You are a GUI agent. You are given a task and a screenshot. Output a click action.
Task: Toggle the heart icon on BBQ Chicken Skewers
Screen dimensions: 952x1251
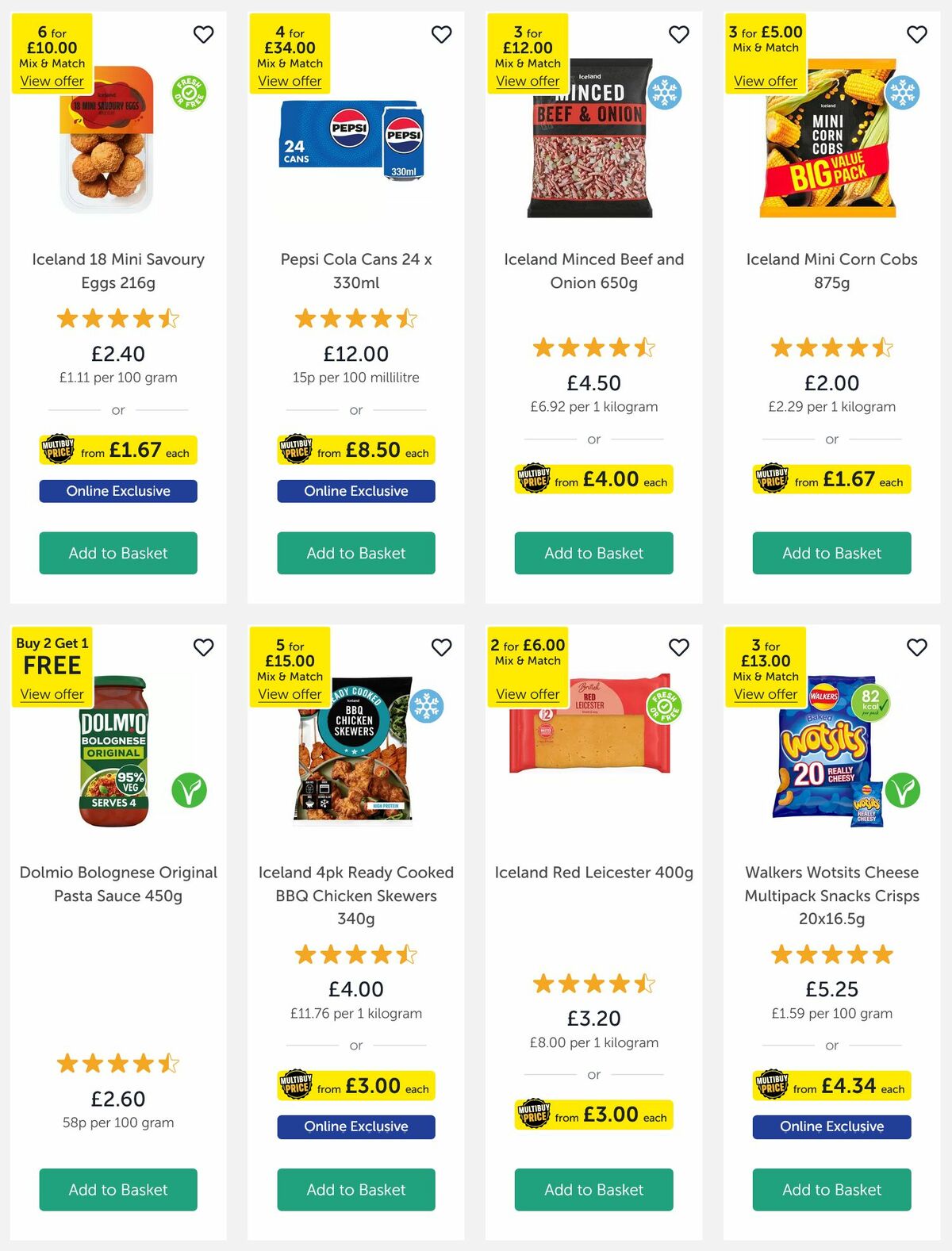pyautogui.click(x=442, y=647)
